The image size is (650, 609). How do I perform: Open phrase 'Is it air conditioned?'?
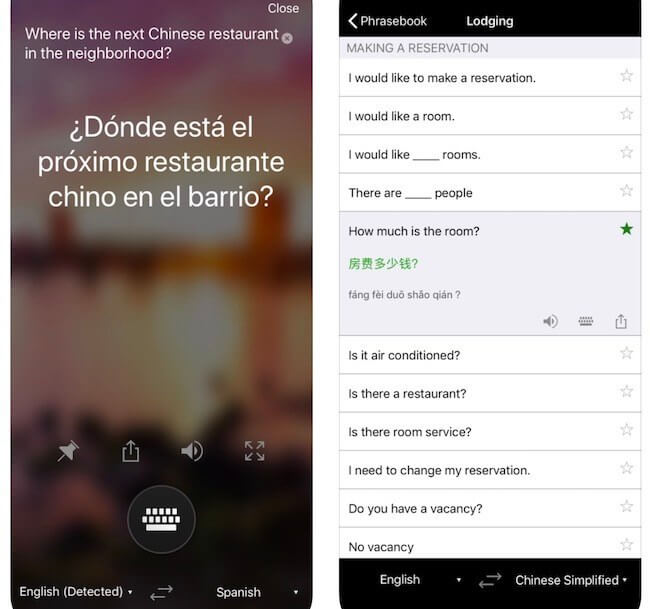tap(404, 355)
